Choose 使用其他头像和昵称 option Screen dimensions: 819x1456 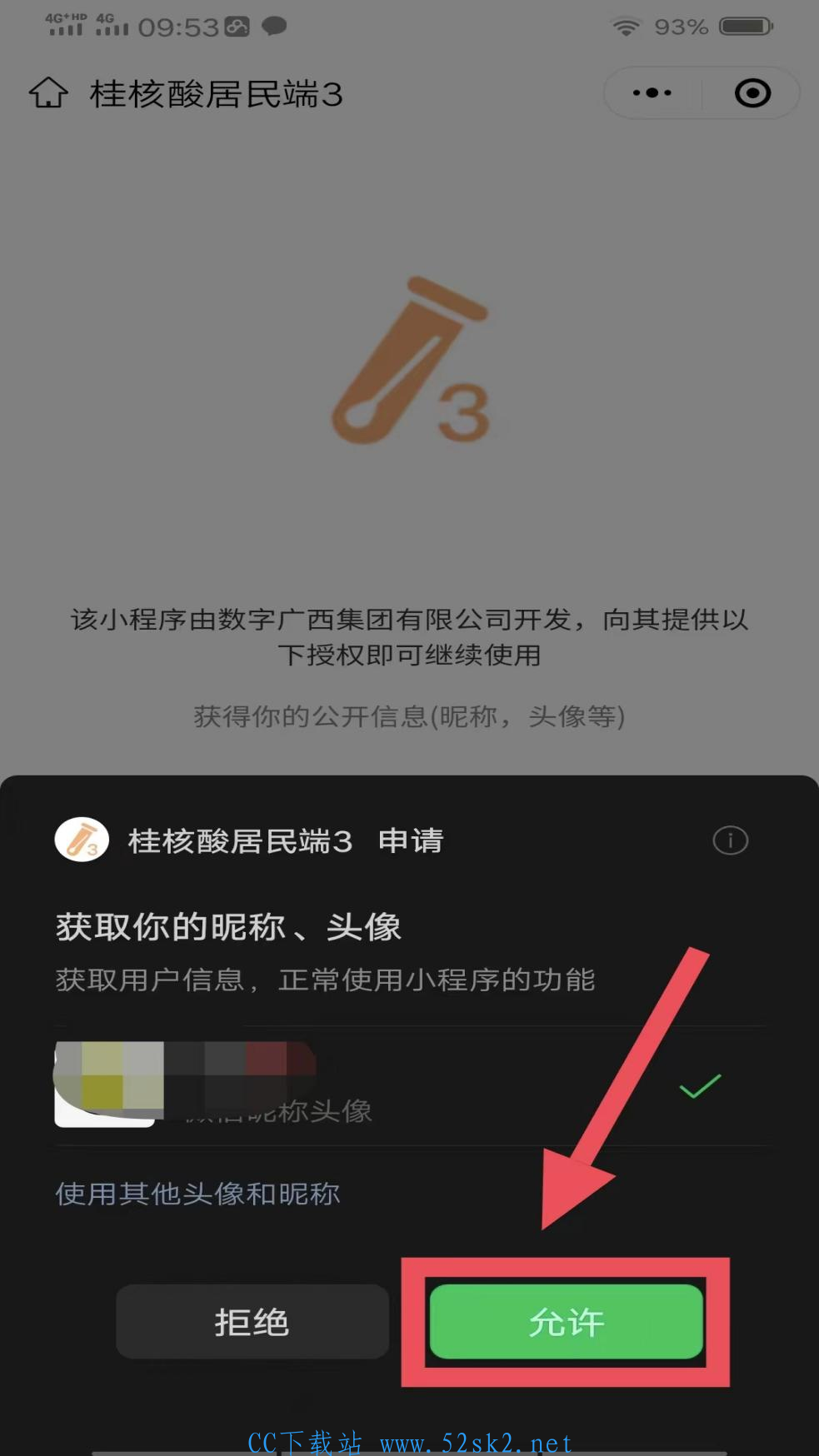[197, 1194]
